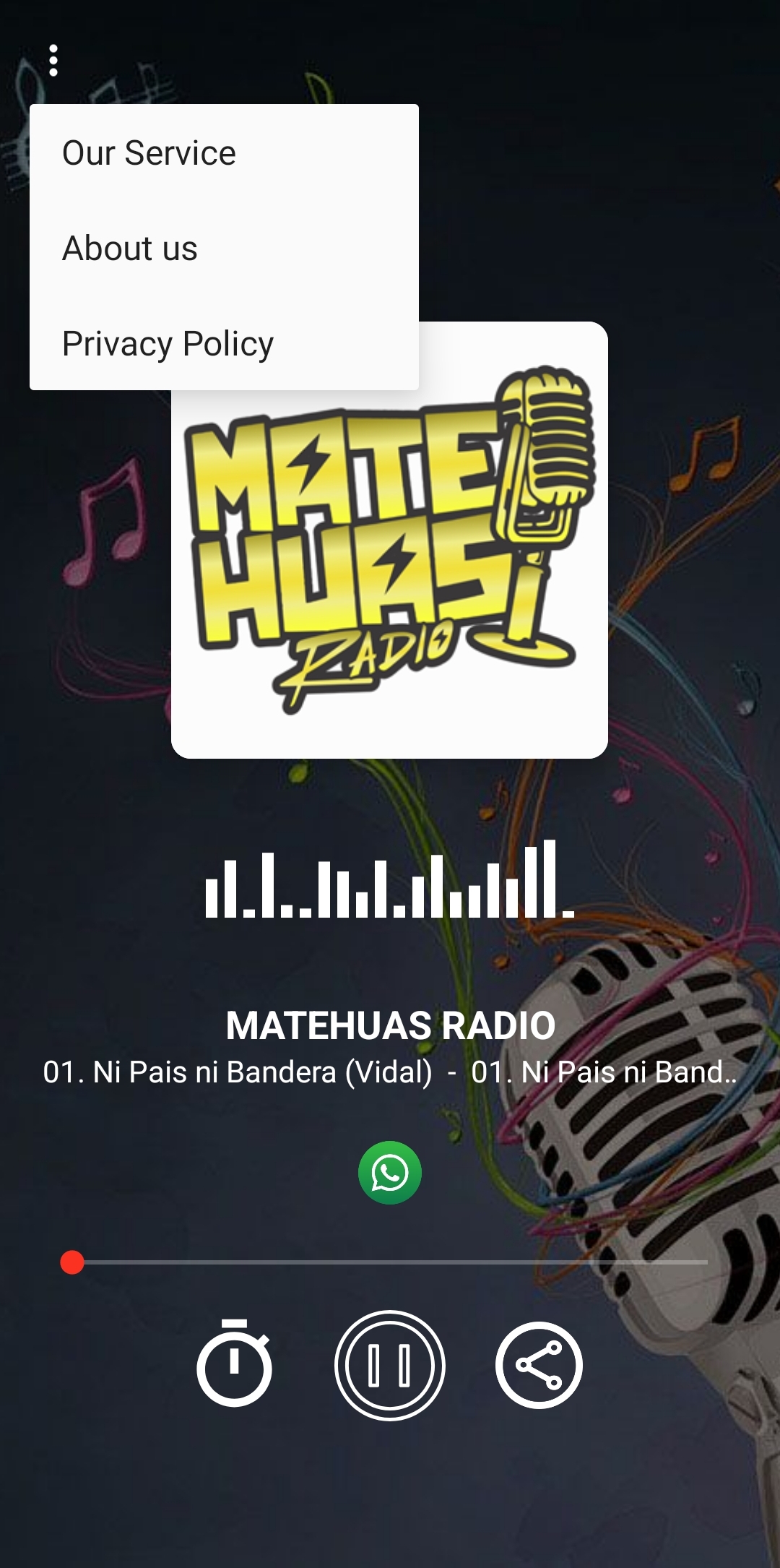Screen dimensions: 780x1568
Task: Open the Our Service menu item
Action: coord(149,153)
